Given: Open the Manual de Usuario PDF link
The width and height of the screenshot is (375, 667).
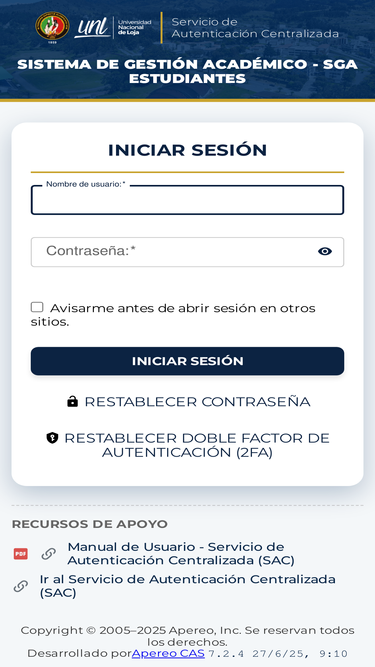Looking at the screenshot, I should coord(181,553).
